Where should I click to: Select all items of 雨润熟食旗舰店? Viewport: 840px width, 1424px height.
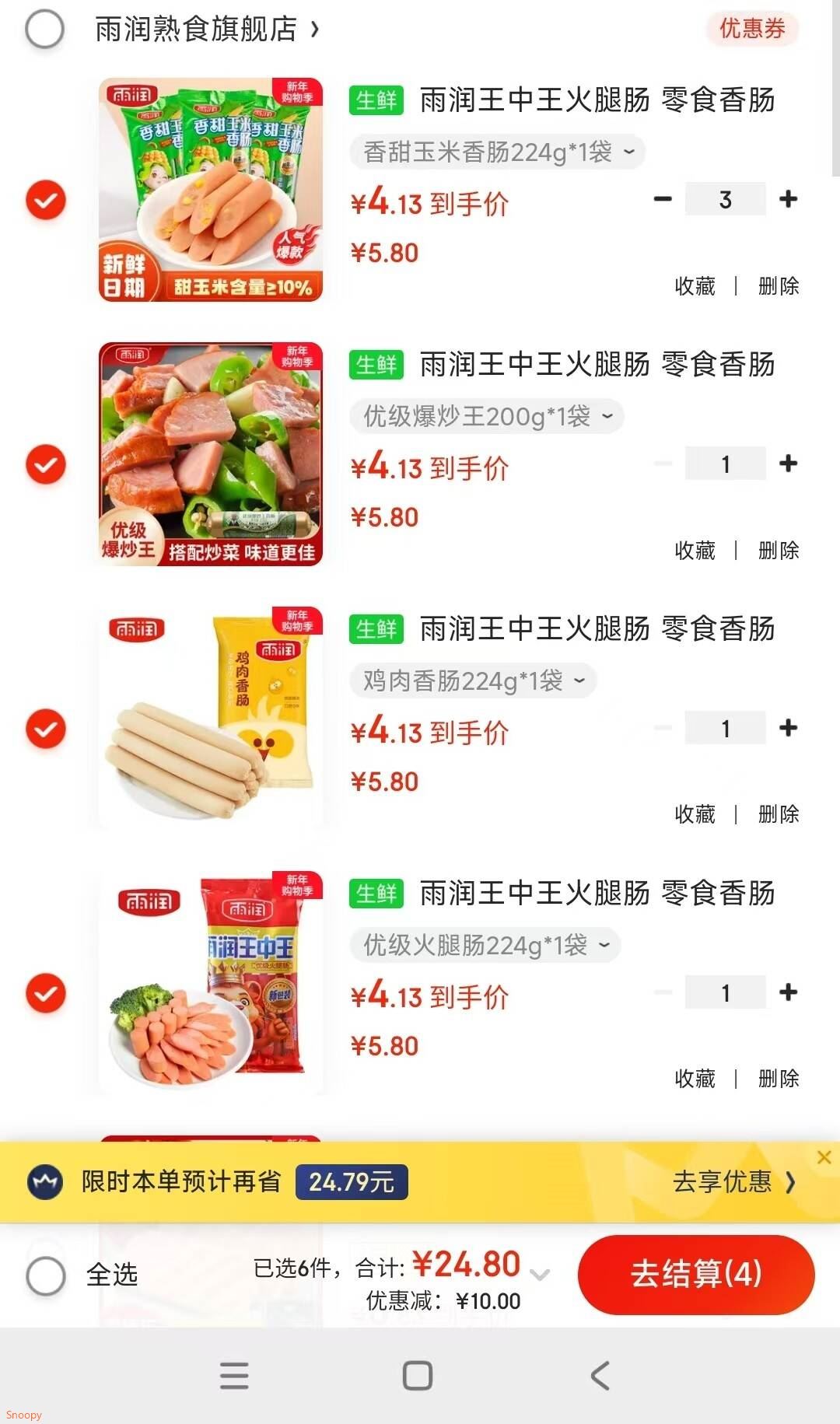tap(45, 30)
